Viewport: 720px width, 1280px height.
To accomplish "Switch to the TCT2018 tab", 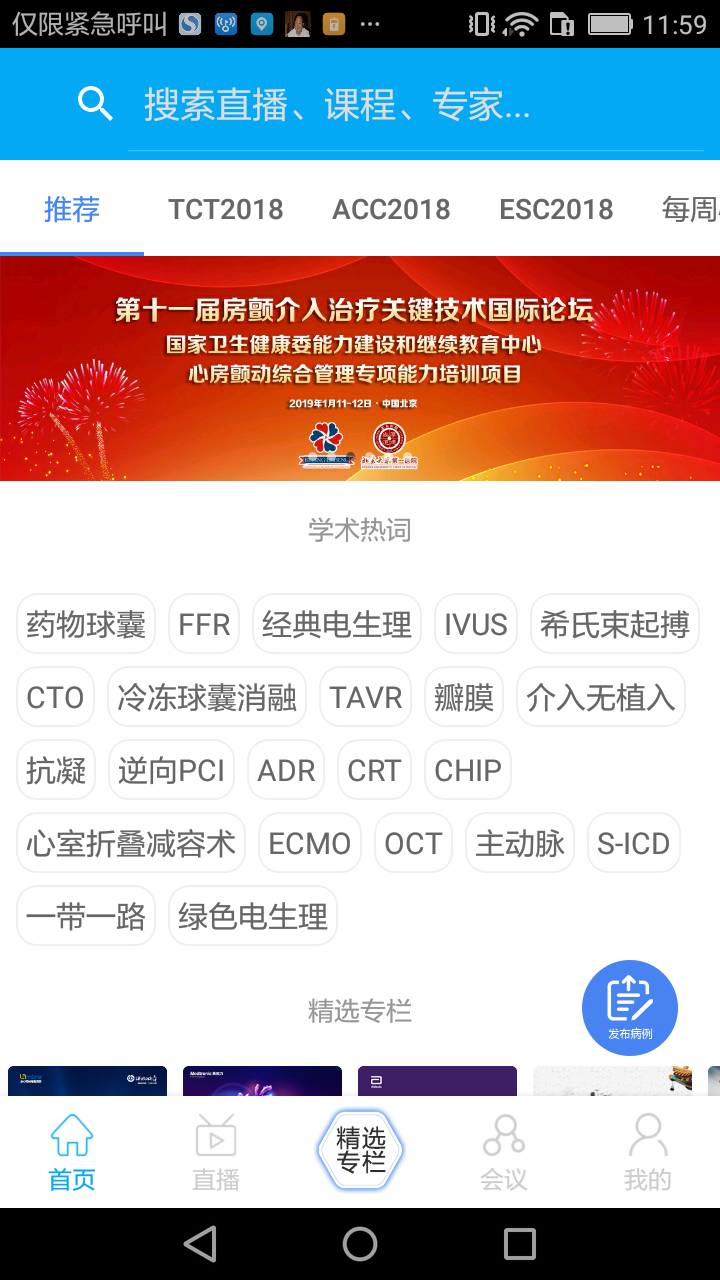I will [225, 209].
